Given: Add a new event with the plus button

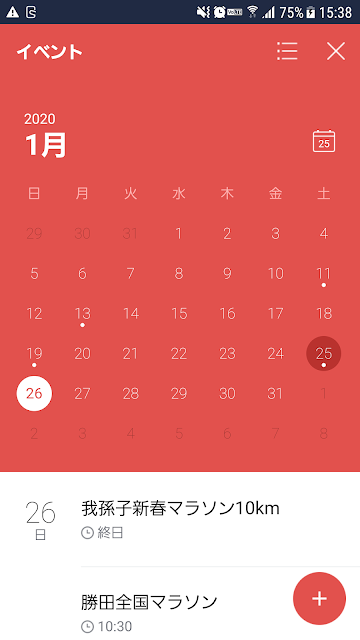Looking at the screenshot, I should [319, 599].
